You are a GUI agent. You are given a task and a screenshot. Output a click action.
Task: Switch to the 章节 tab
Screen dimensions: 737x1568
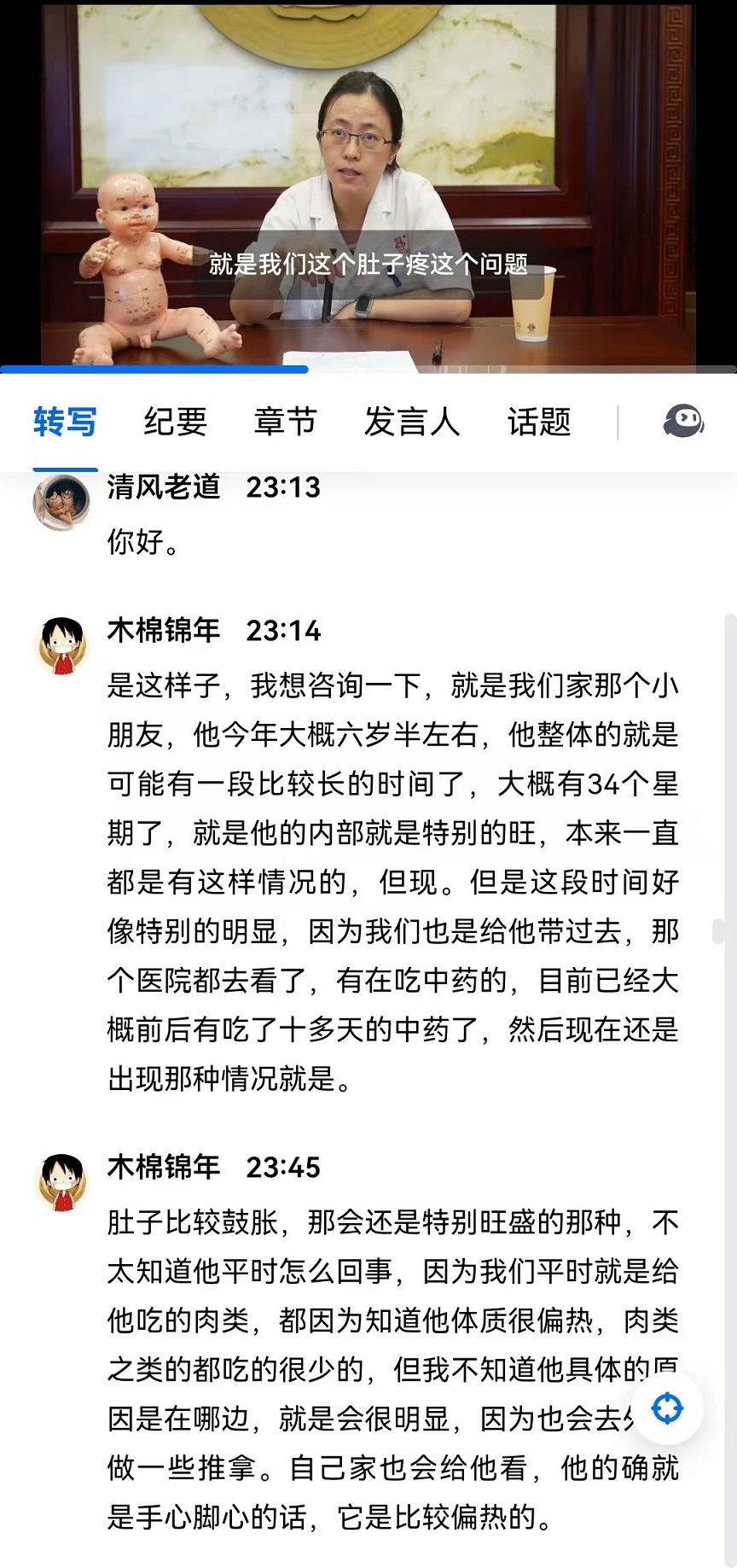pyautogui.click(x=284, y=422)
